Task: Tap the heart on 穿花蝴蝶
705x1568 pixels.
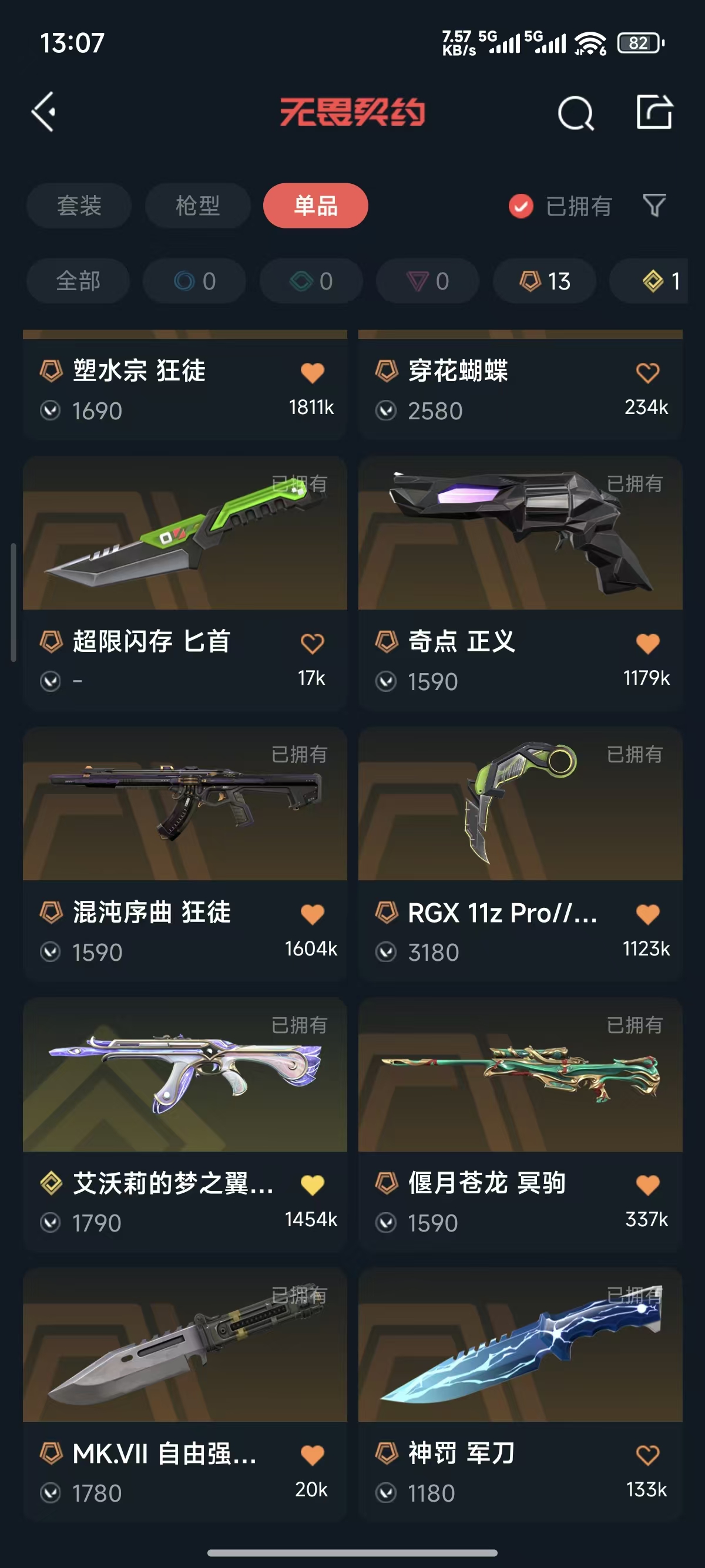Action: (x=647, y=372)
